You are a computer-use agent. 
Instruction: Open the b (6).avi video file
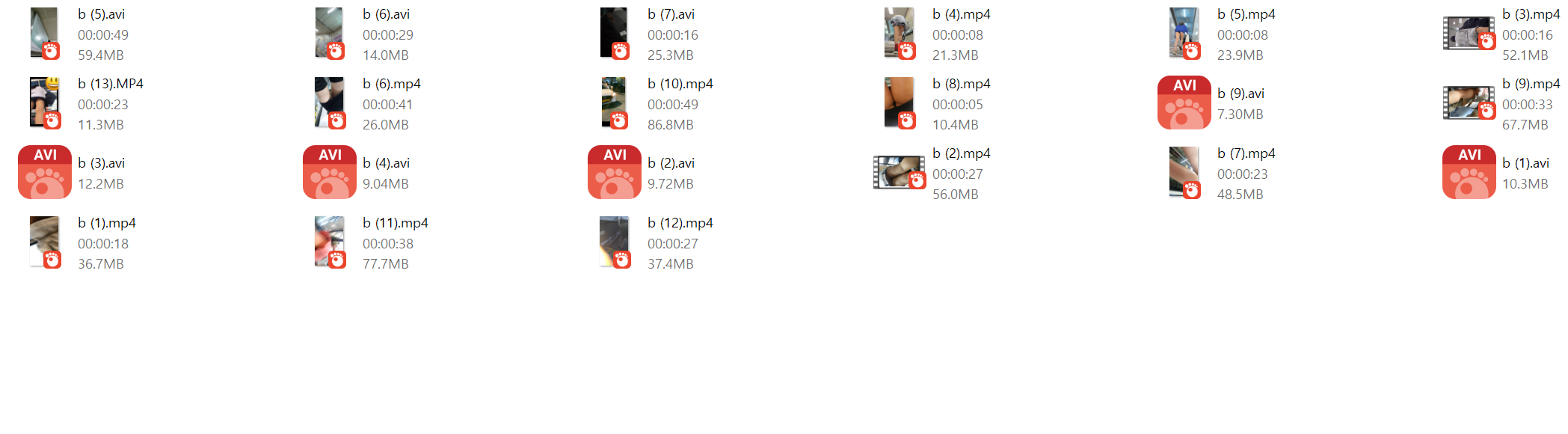click(330, 34)
